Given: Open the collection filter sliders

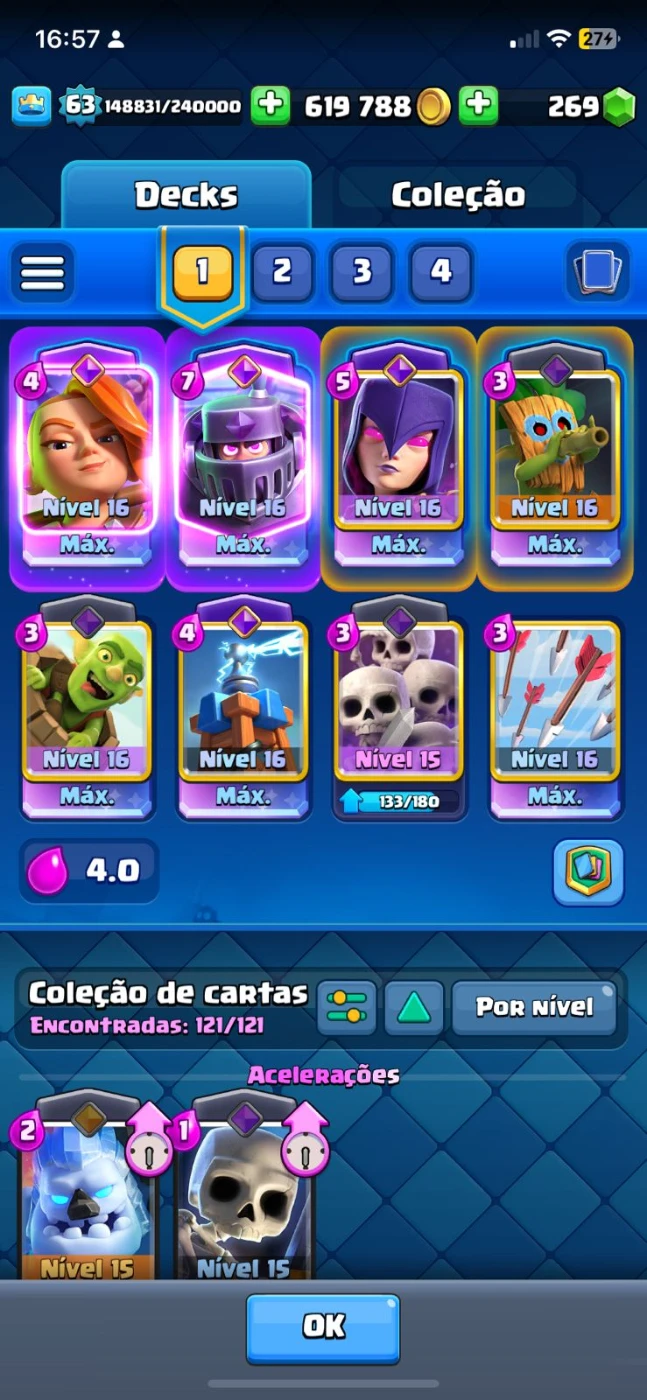Looking at the screenshot, I should 346,1008.
